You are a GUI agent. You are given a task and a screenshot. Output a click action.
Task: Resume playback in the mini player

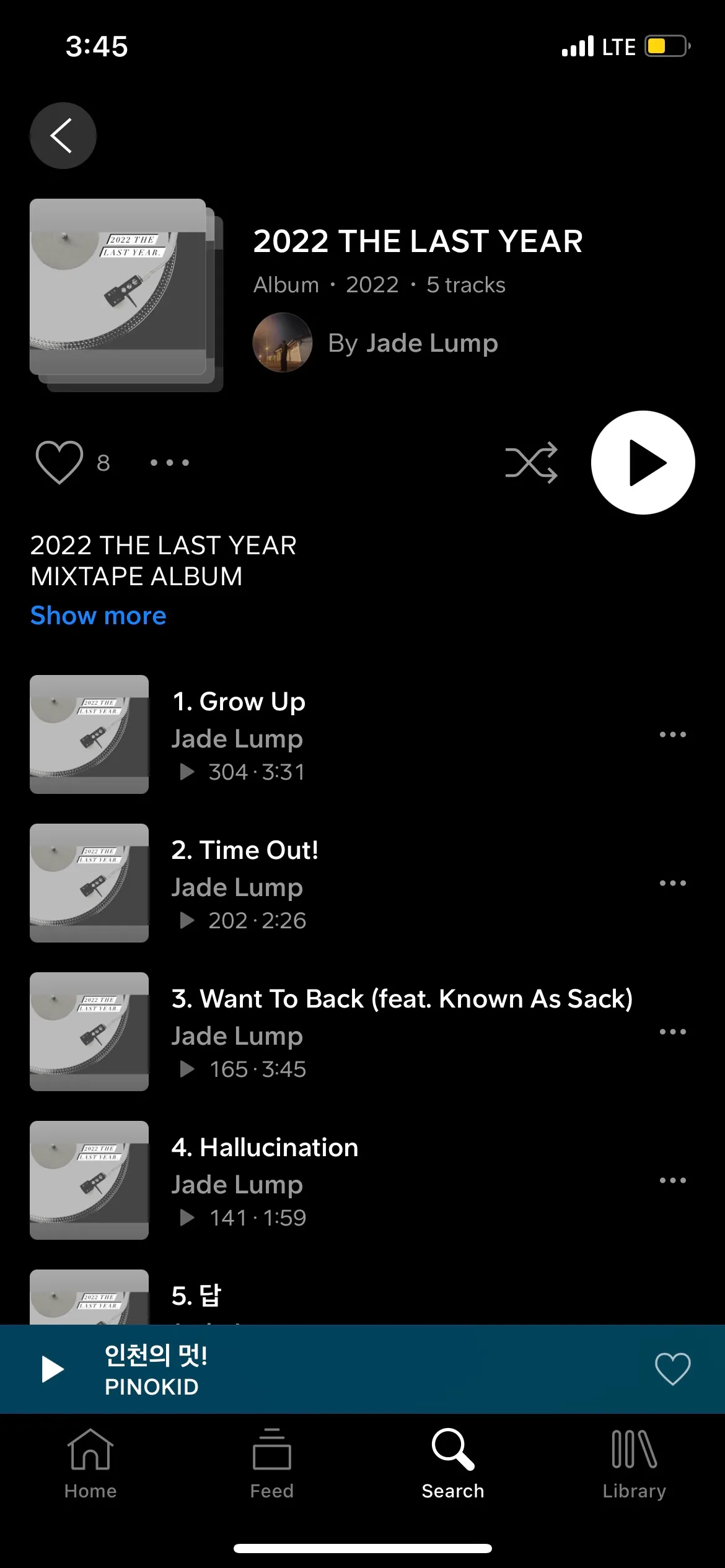pos(53,1369)
